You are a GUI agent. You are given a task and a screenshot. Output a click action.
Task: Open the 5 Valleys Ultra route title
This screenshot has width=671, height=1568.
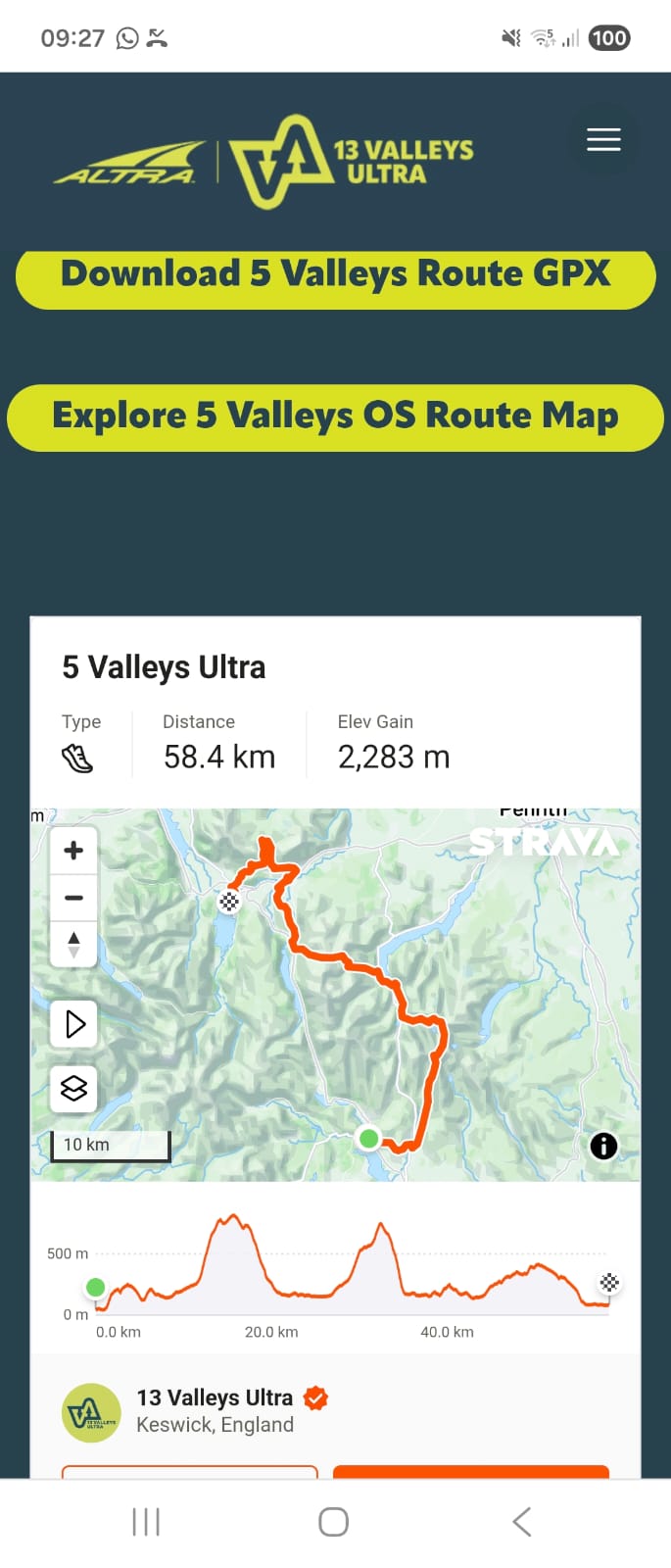(x=164, y=667)
